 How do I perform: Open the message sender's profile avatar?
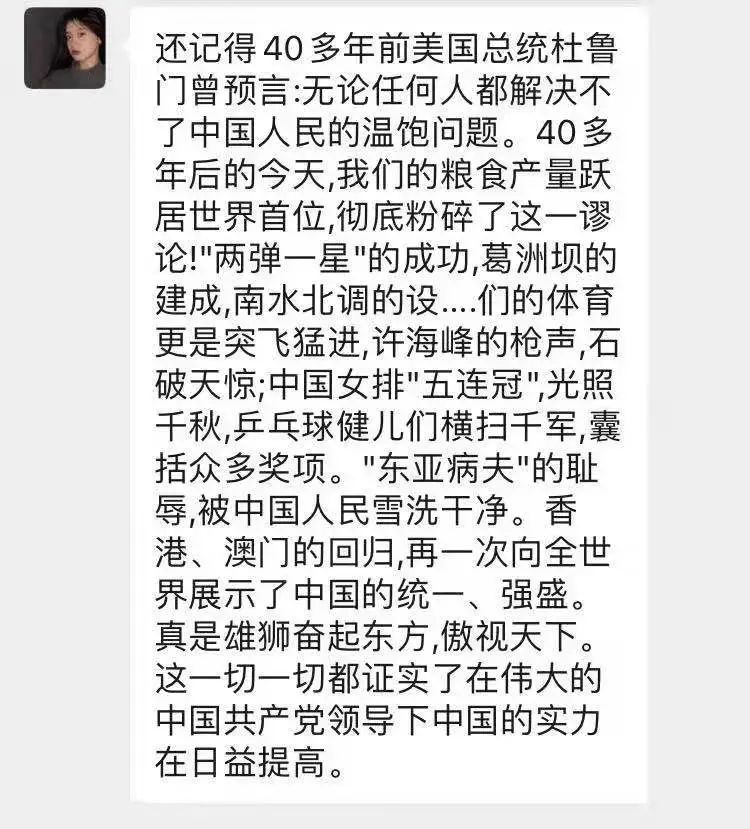pyautogui.click(x=65, y=48)
